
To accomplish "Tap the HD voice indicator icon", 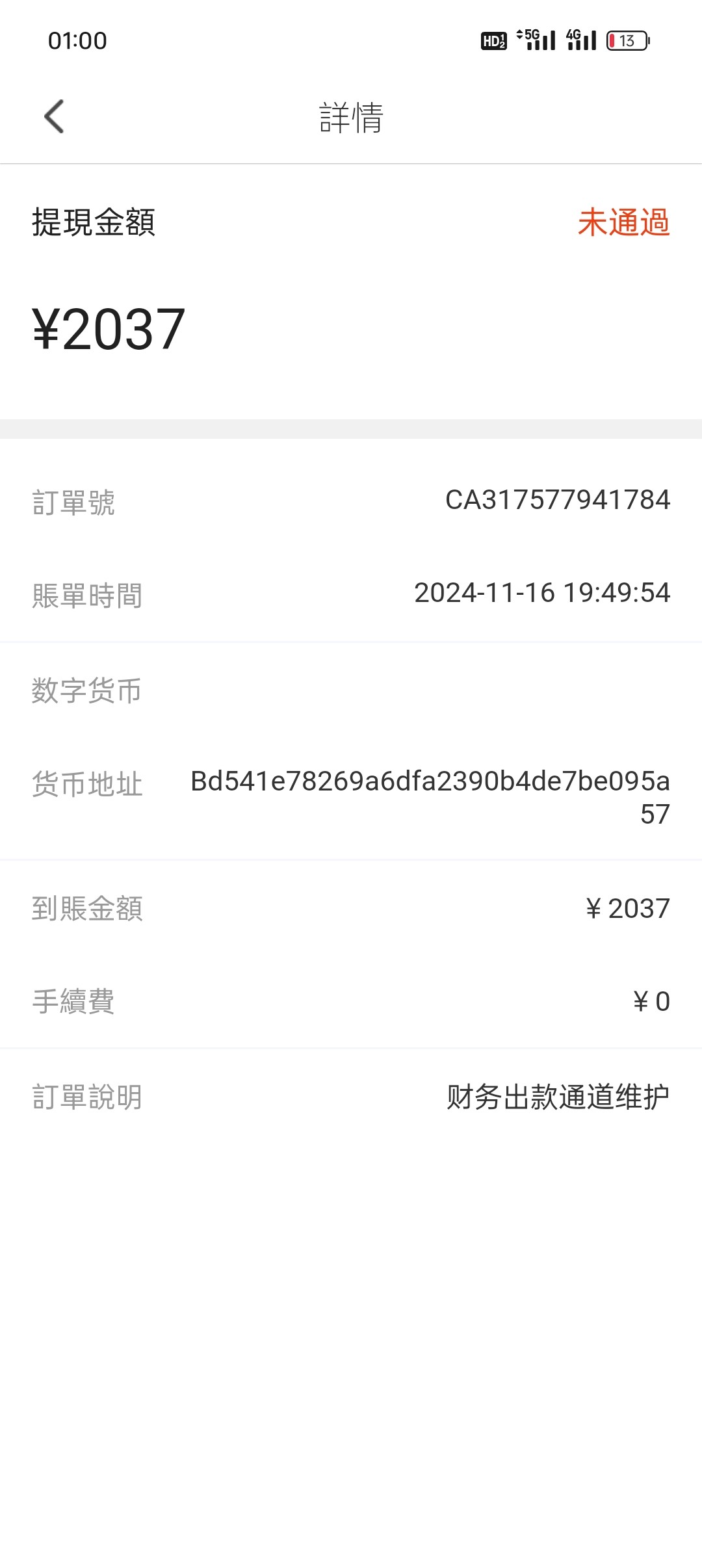I will pos(493,41).
